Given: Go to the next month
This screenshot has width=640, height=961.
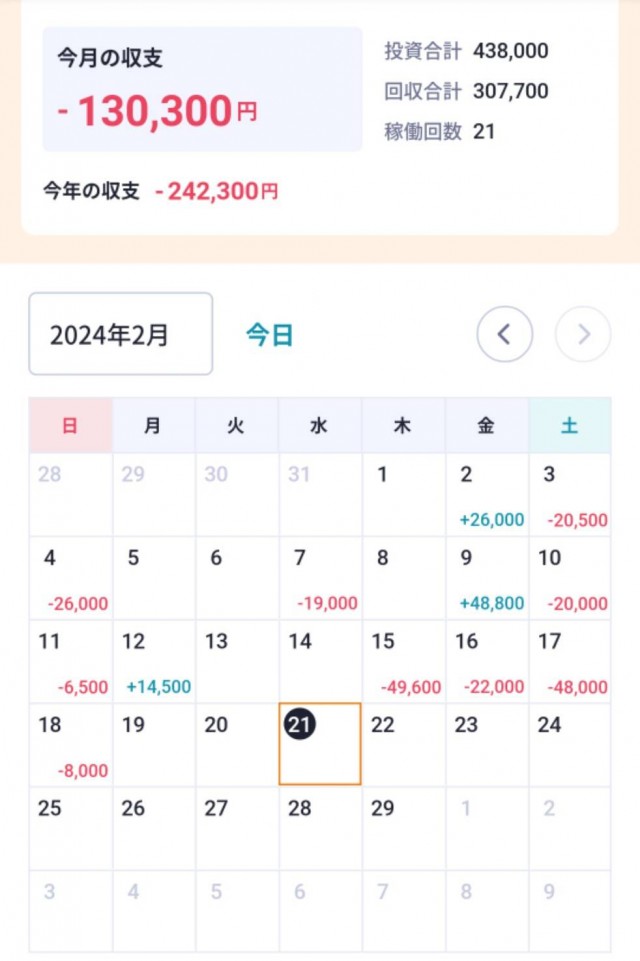Looking at the screenshot, I should coord(583,334).
